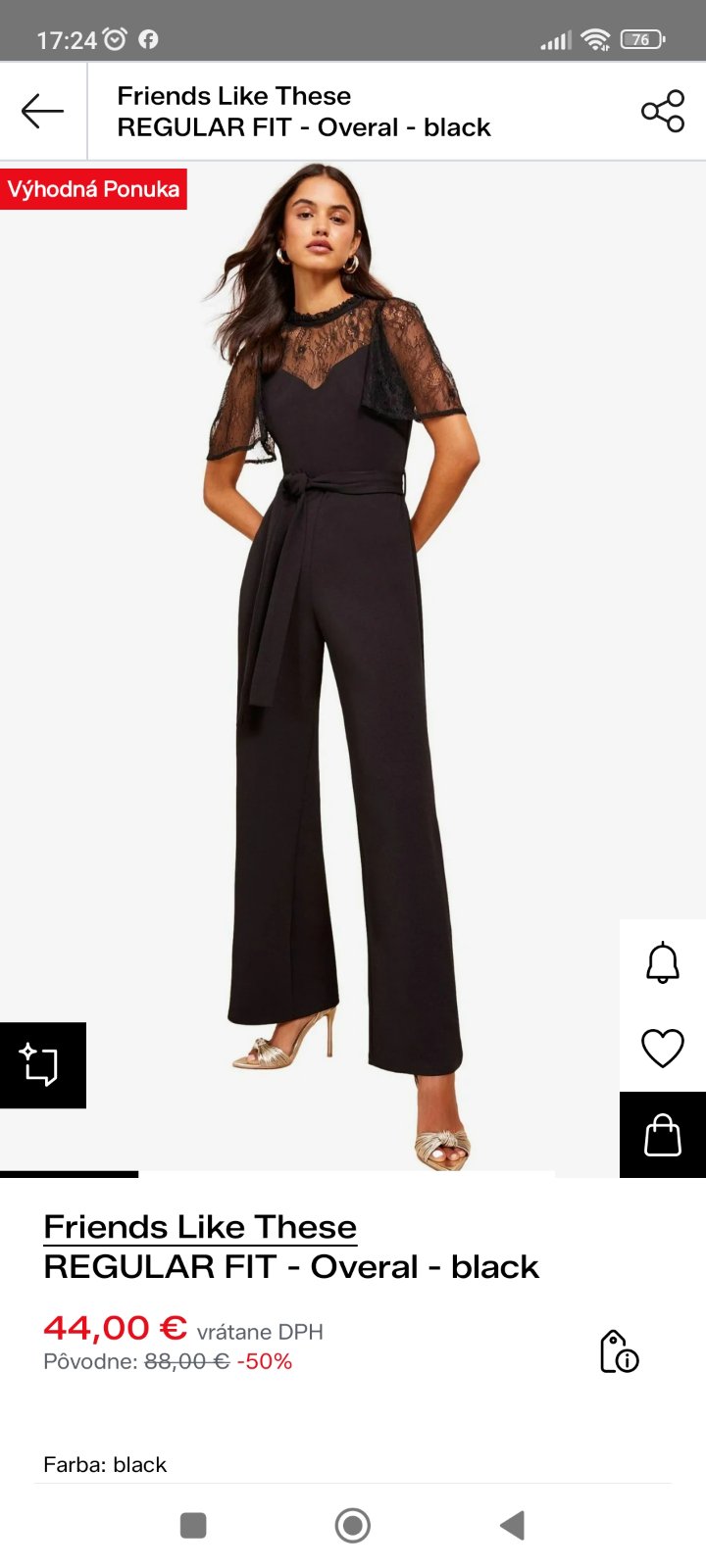Screen dimensions: 706x1568
Task: Tap the system home button
Action: coord(353,1526)
